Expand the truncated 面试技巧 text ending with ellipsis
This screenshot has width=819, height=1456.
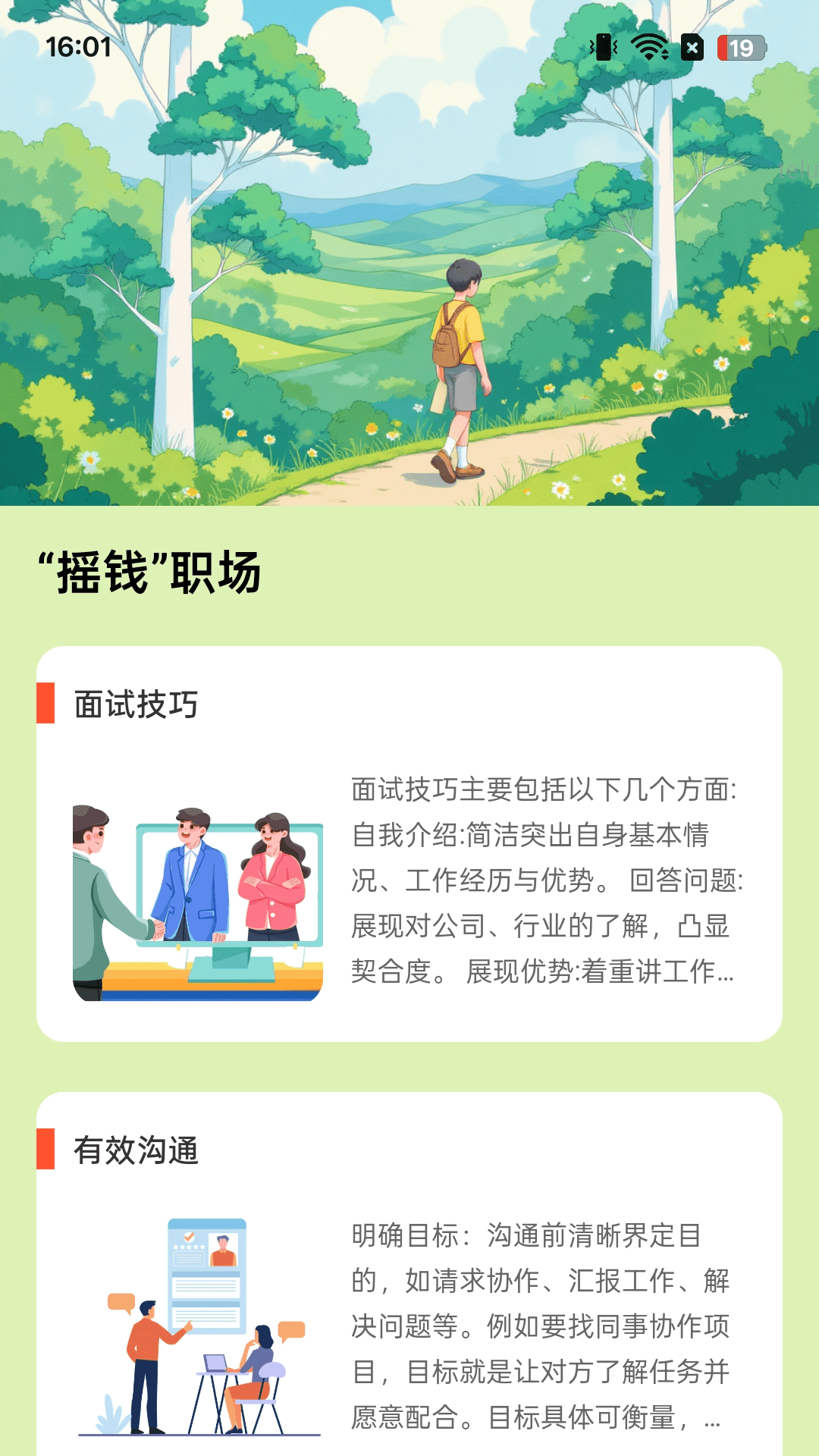(x=724, y=977)
